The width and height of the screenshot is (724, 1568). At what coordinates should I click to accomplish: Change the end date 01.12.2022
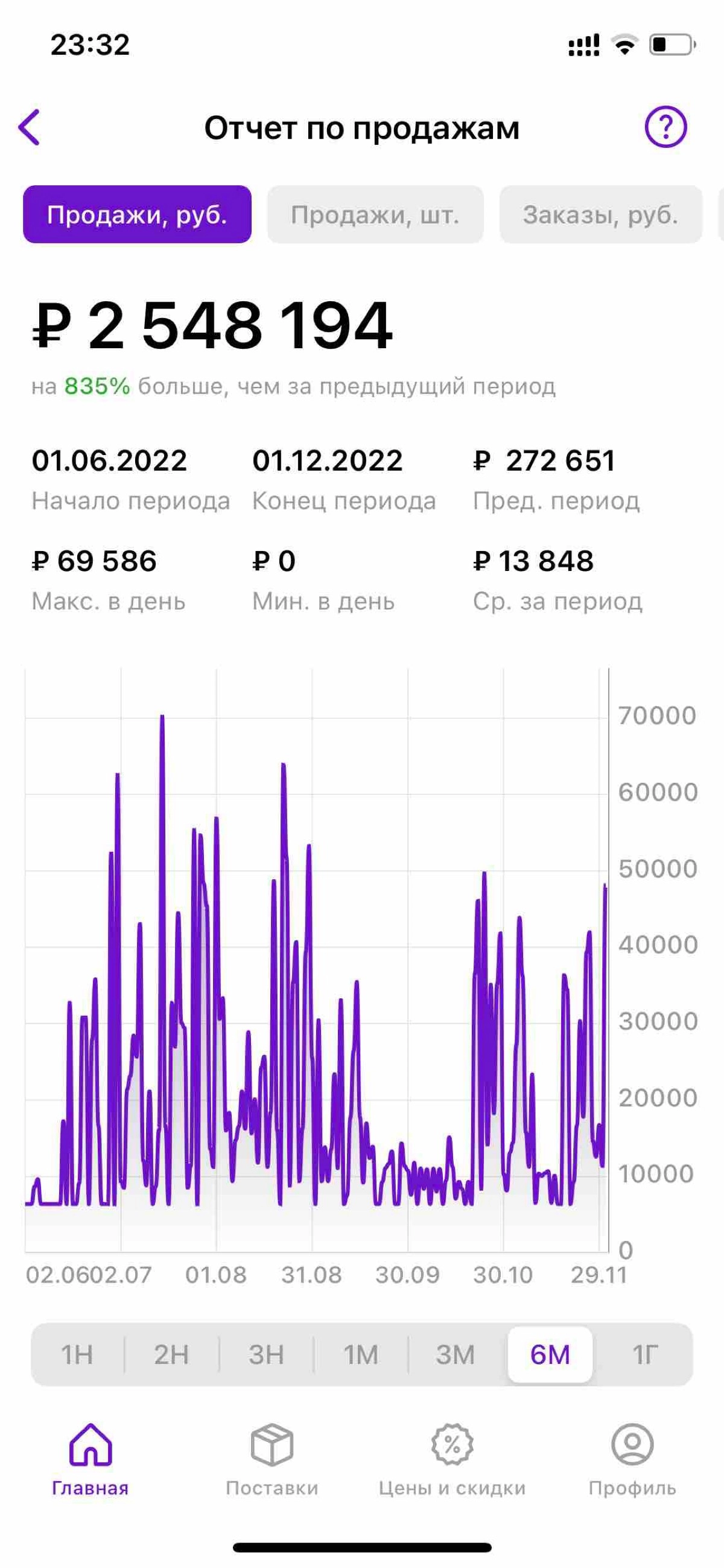pyautogui.click(x=328, y=461)
